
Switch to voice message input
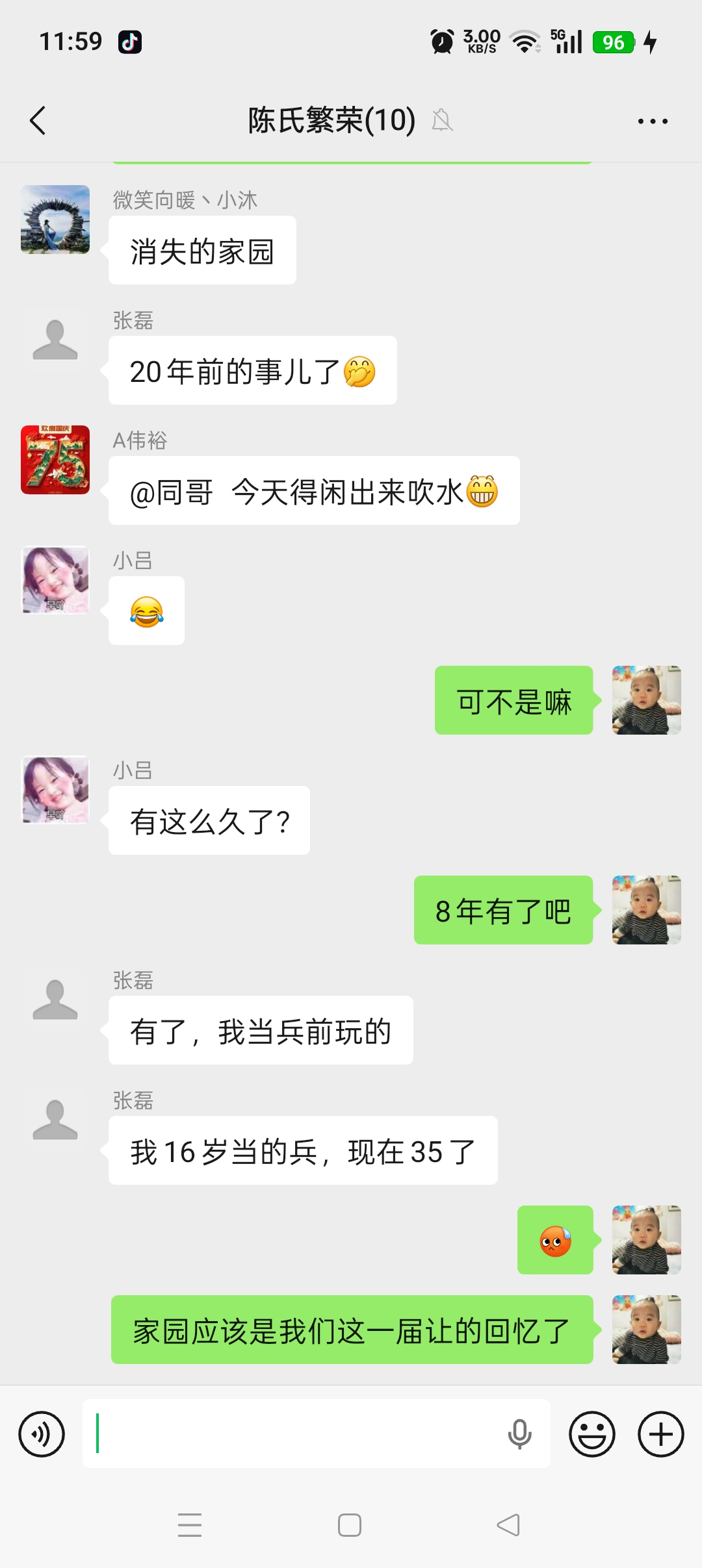pos(42,1434)
